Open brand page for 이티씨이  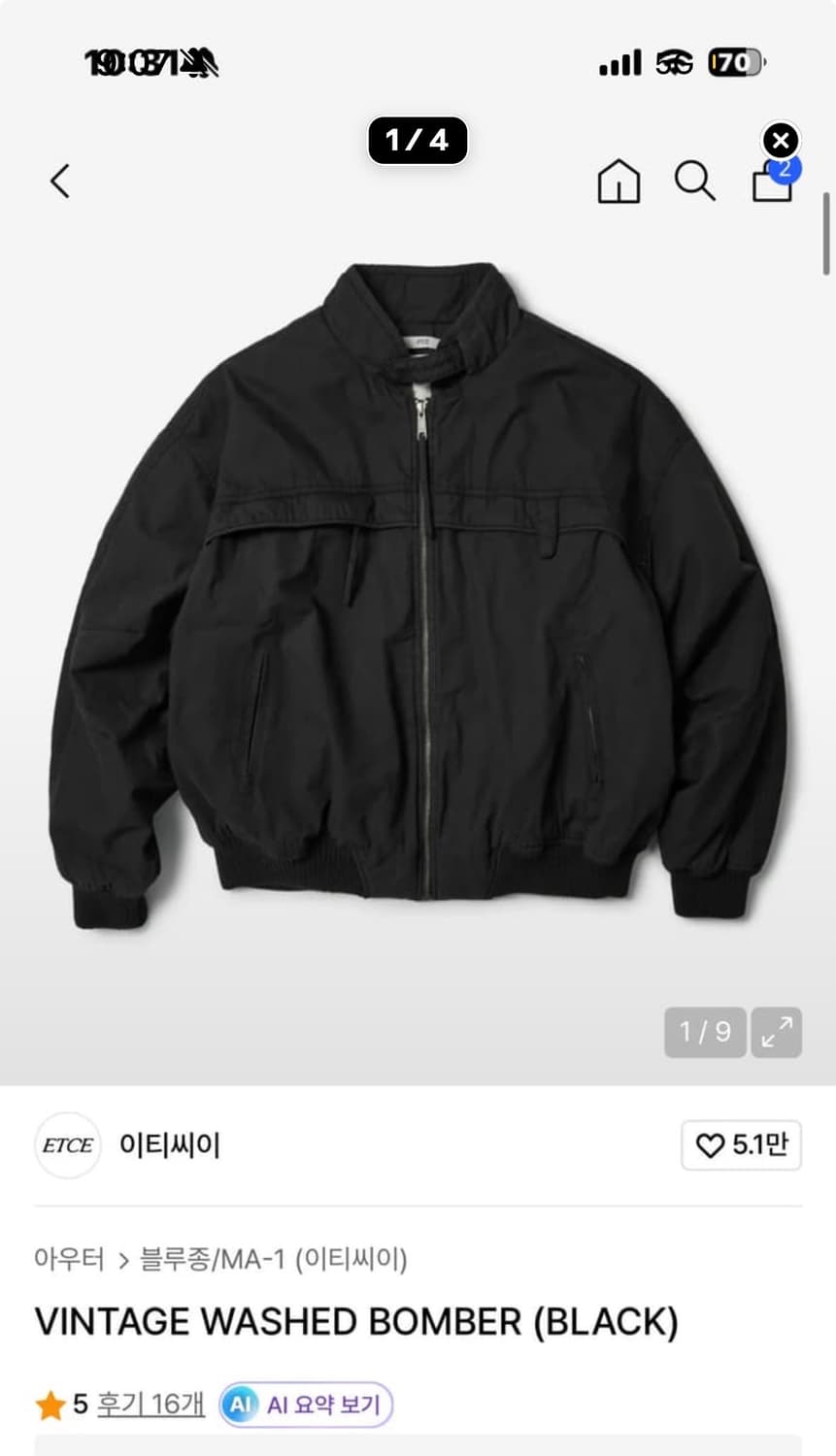click(x=171, y=1145)
